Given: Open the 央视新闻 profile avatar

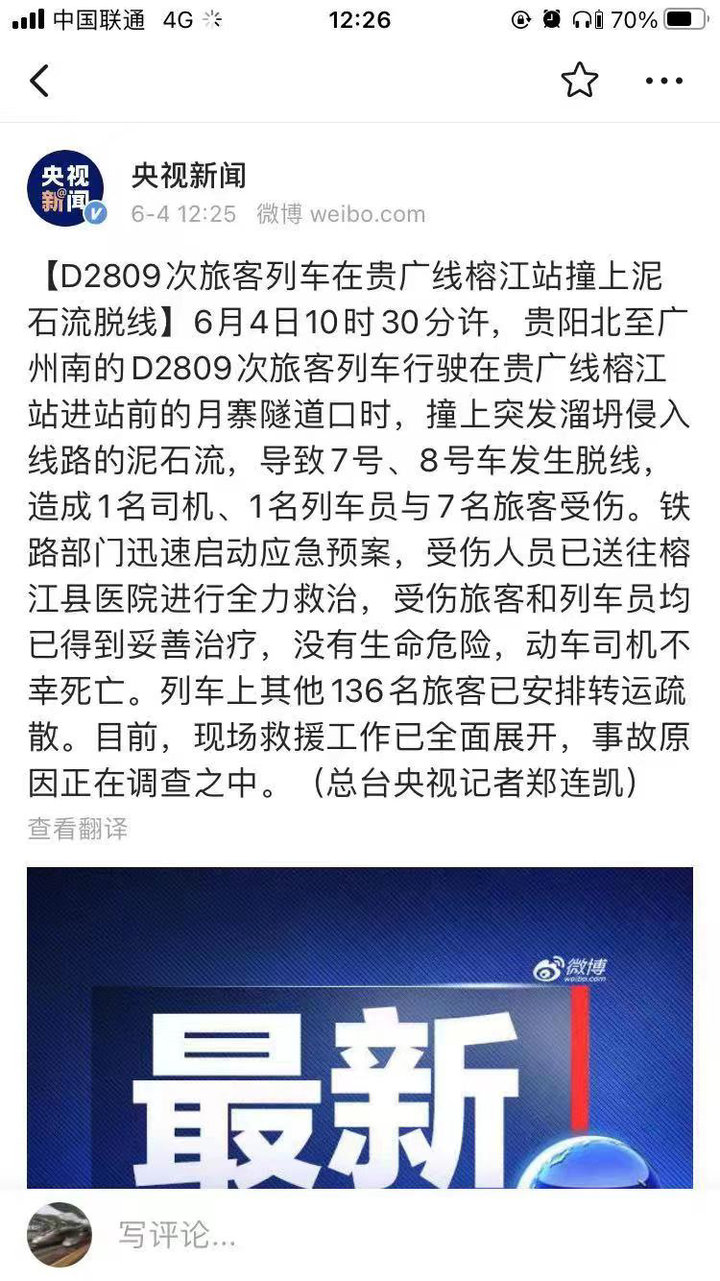Looking at the screenshot, I should pyautogui.click(x=66, y=189).
